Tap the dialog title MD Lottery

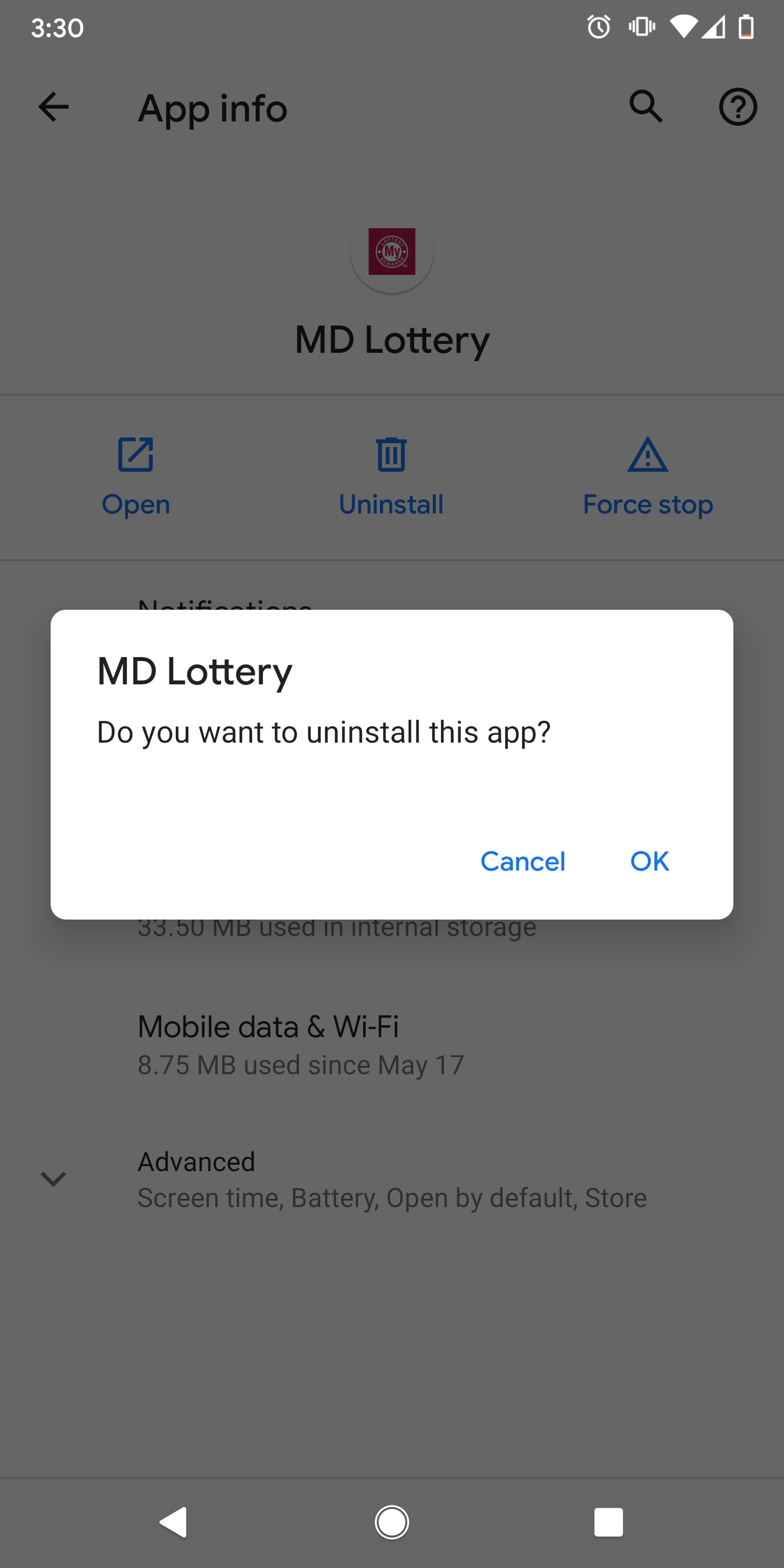coord(194,671)
